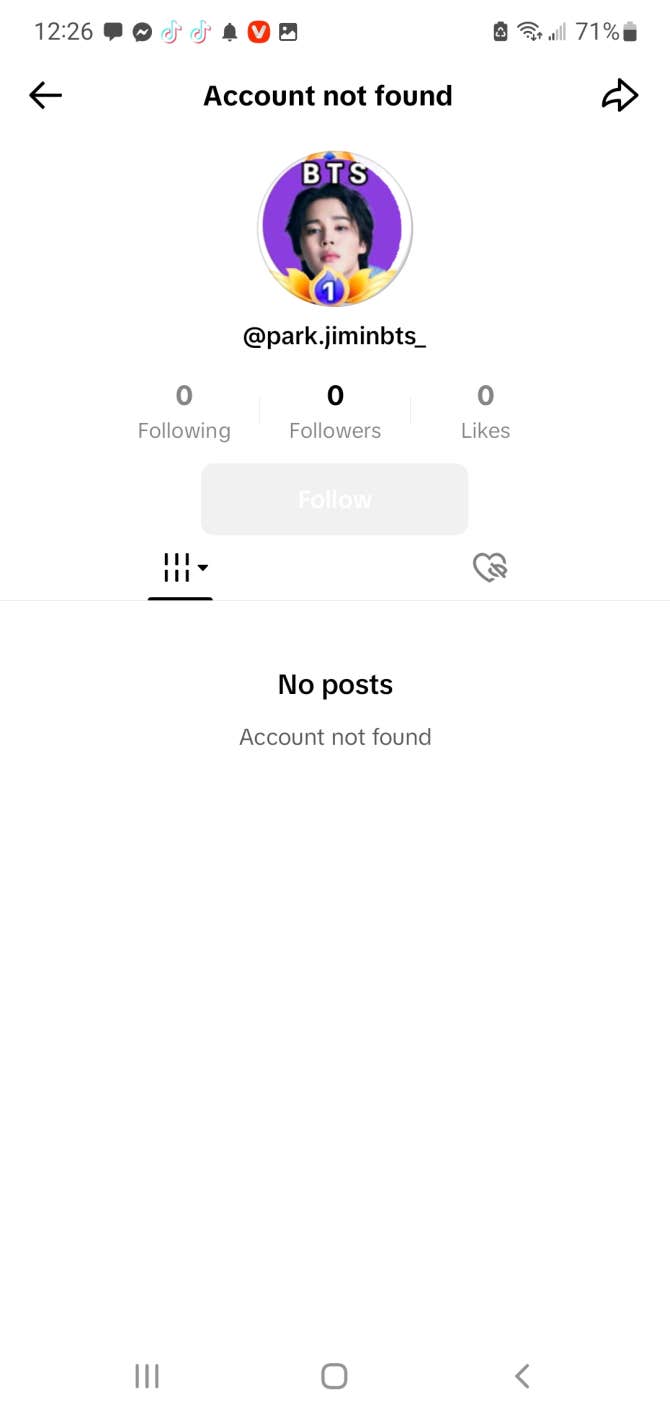The height and width of the screenshot is (1414, 670).
Task: Open the profile picture of @park.jiminbts_
Action: pos(335,229)
